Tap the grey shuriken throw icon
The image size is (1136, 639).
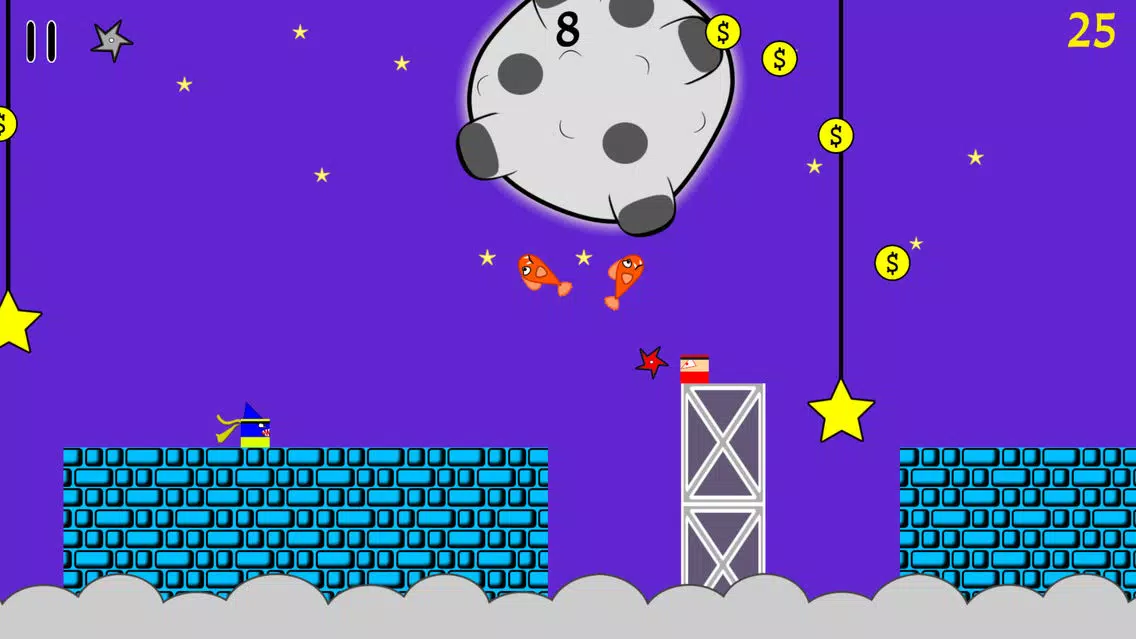(111, 40)
